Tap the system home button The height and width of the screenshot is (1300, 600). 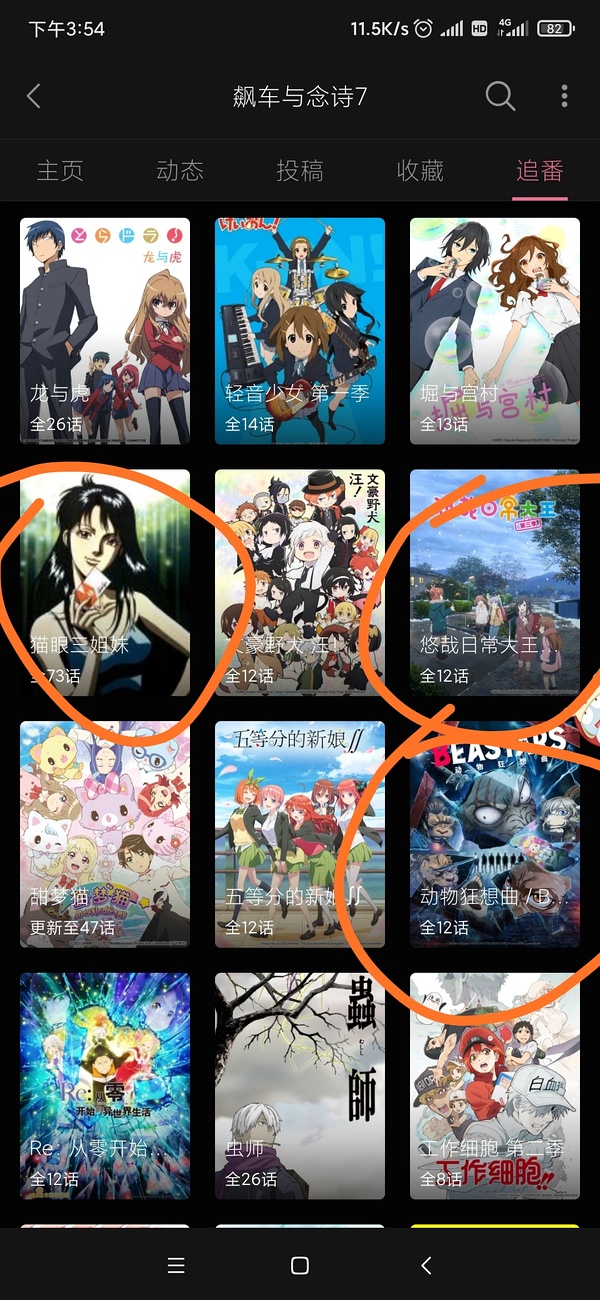click(x=299, y=1265)
